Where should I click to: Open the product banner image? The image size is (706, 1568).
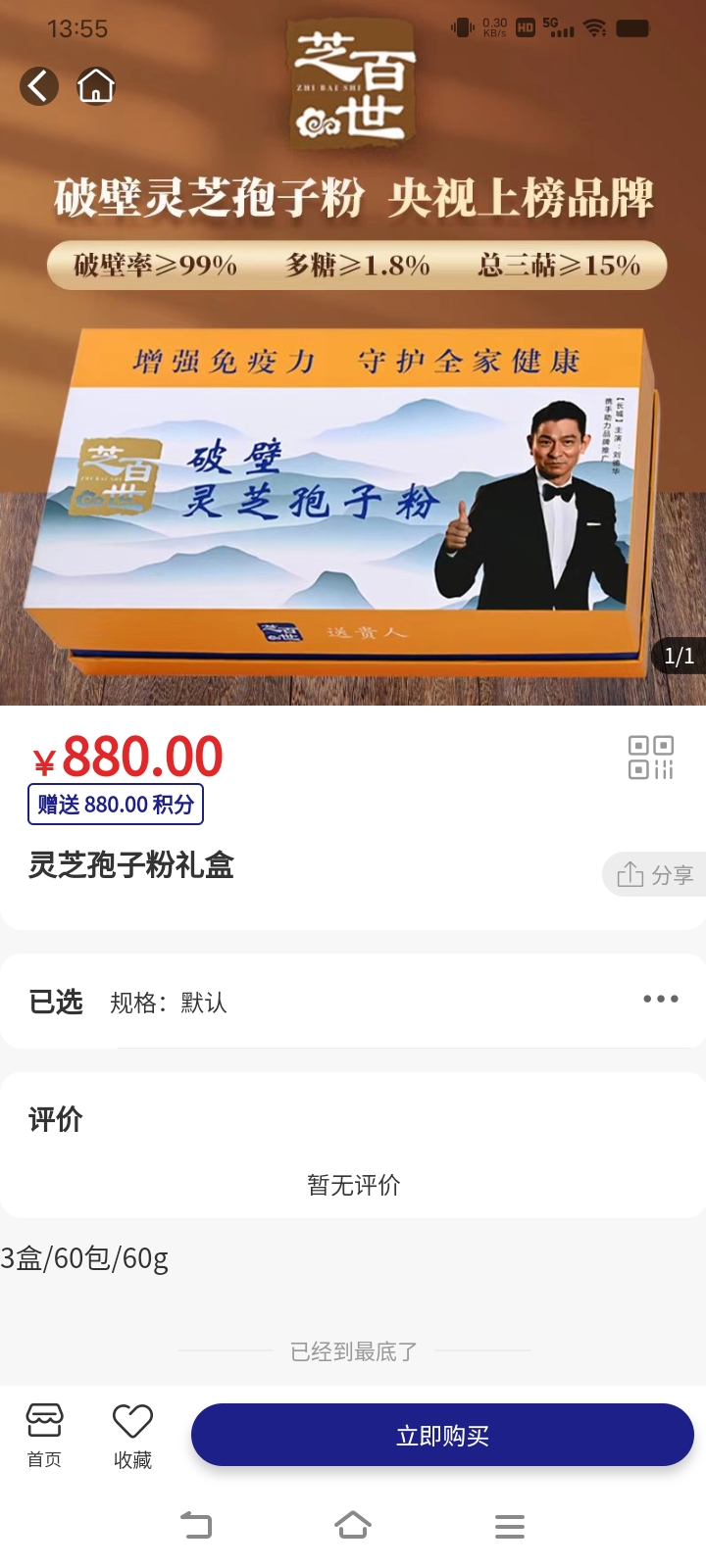point(353,353)
